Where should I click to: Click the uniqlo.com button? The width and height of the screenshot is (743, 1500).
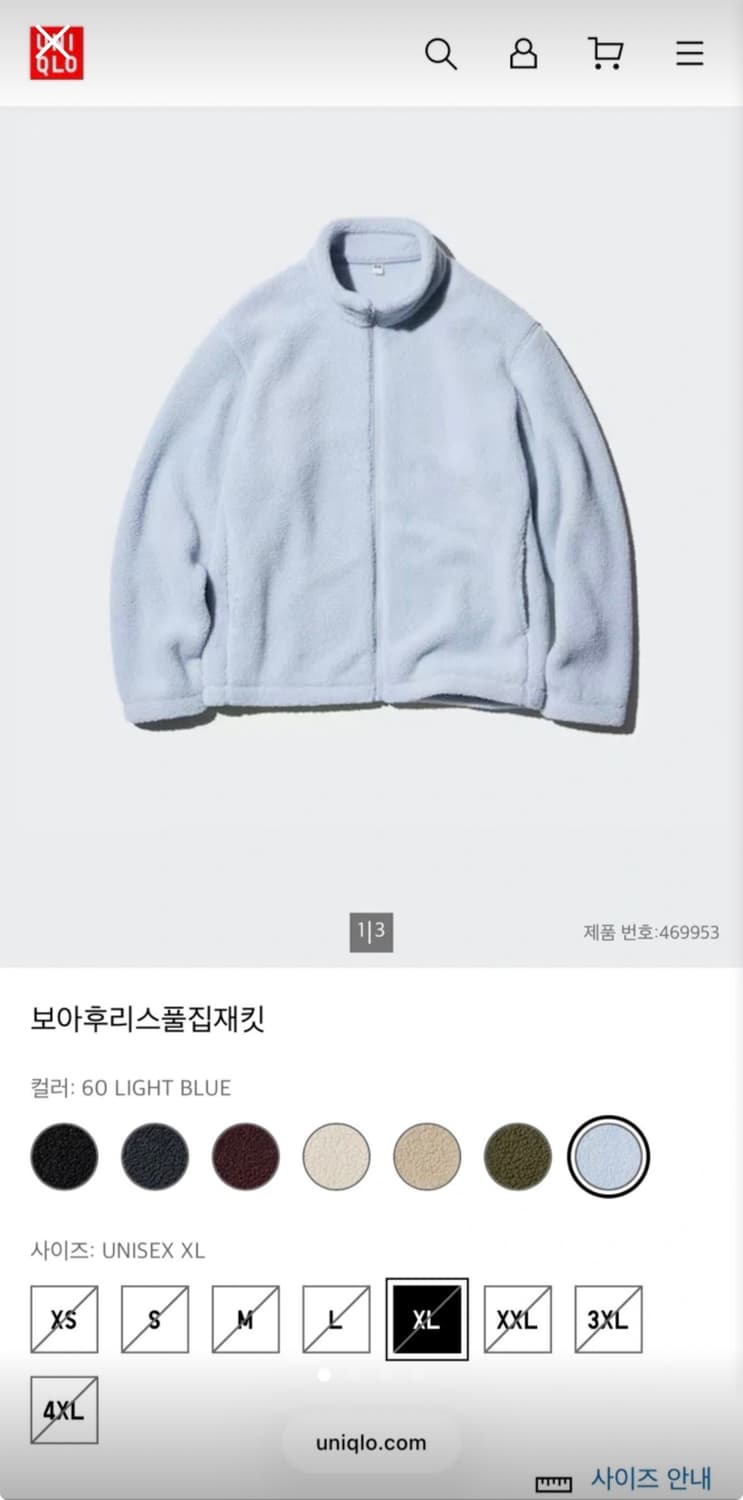[x=371, y=1442]
